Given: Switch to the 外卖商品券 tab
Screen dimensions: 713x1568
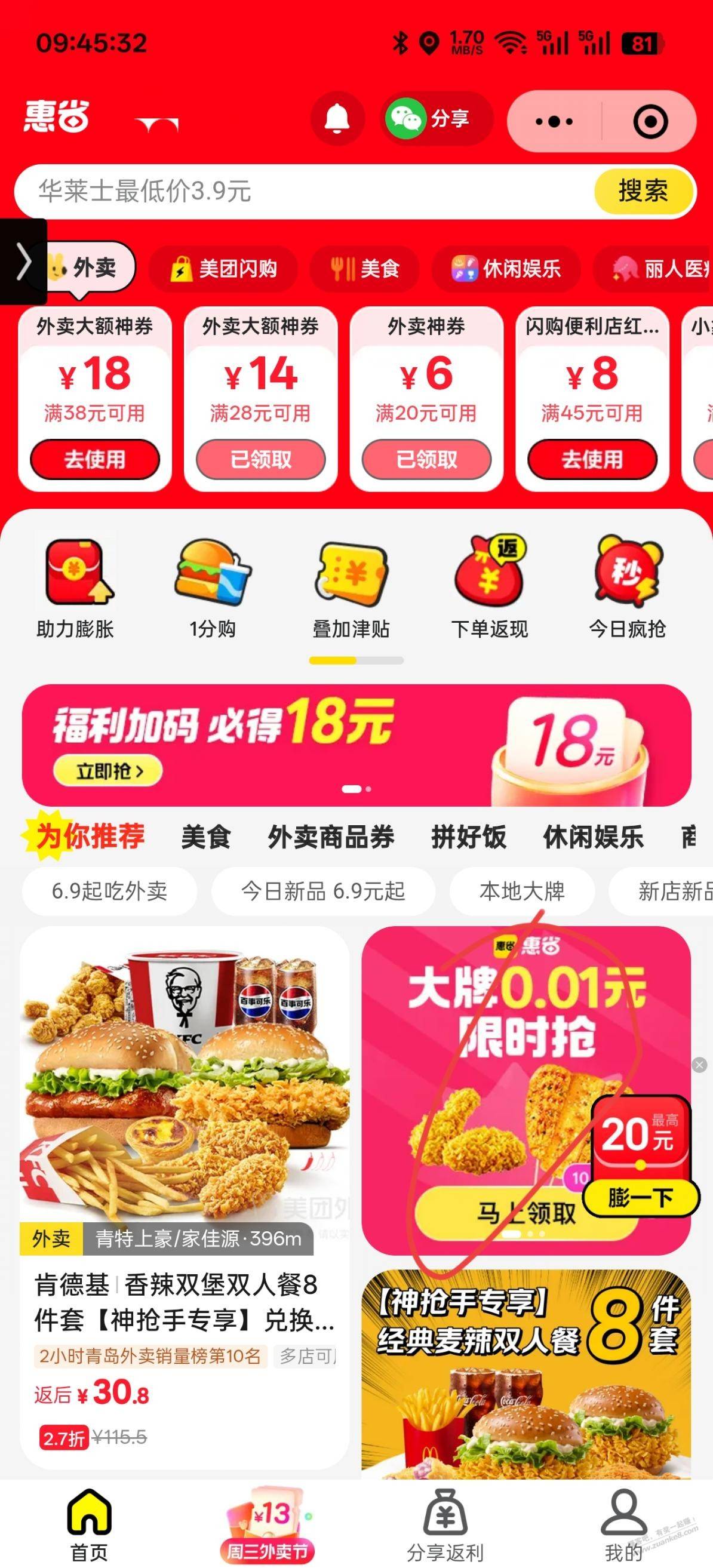Looking at the screenshot, I should tap(331, 837).
